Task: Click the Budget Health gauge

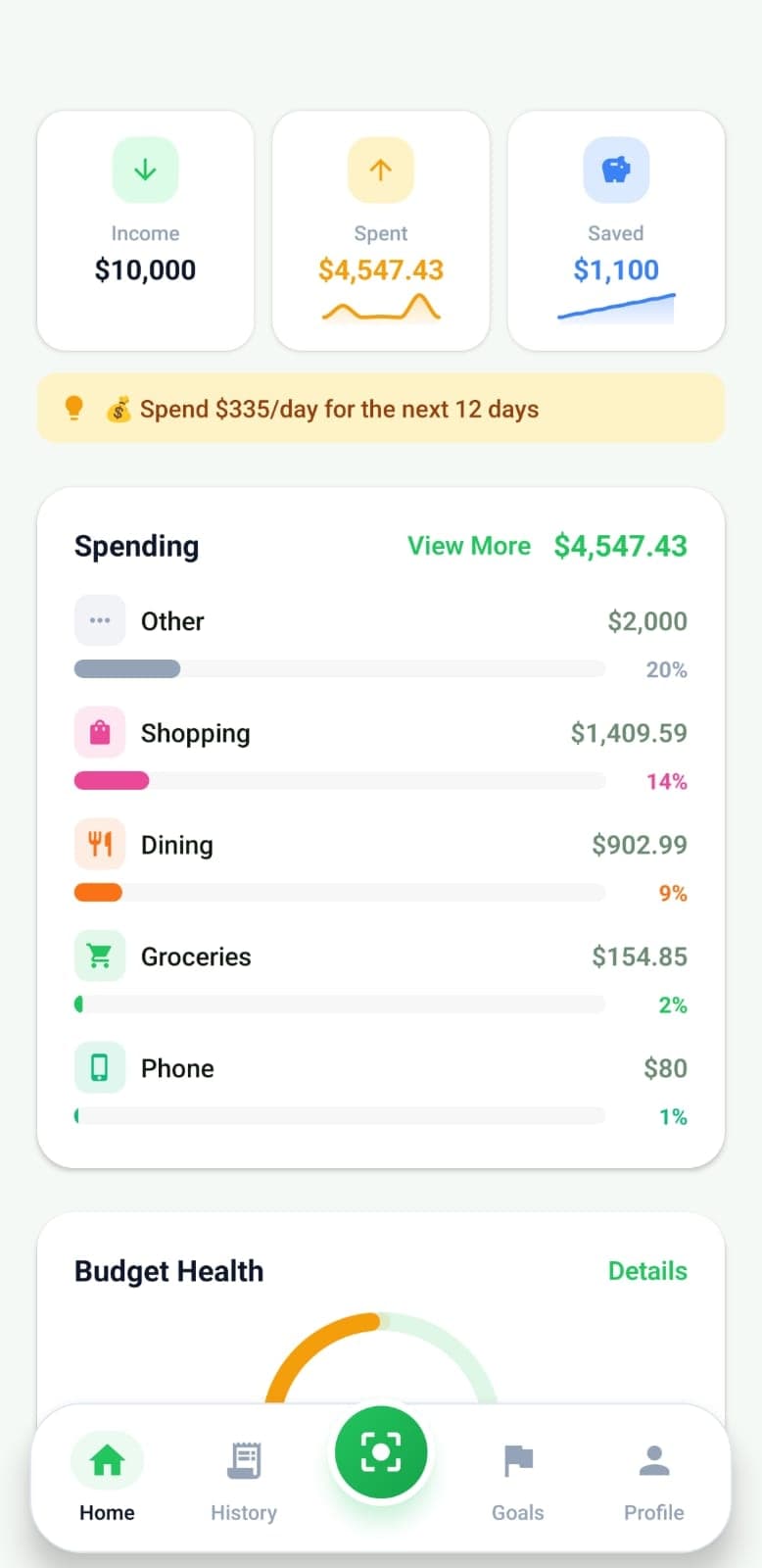Action: [380, 1362]
